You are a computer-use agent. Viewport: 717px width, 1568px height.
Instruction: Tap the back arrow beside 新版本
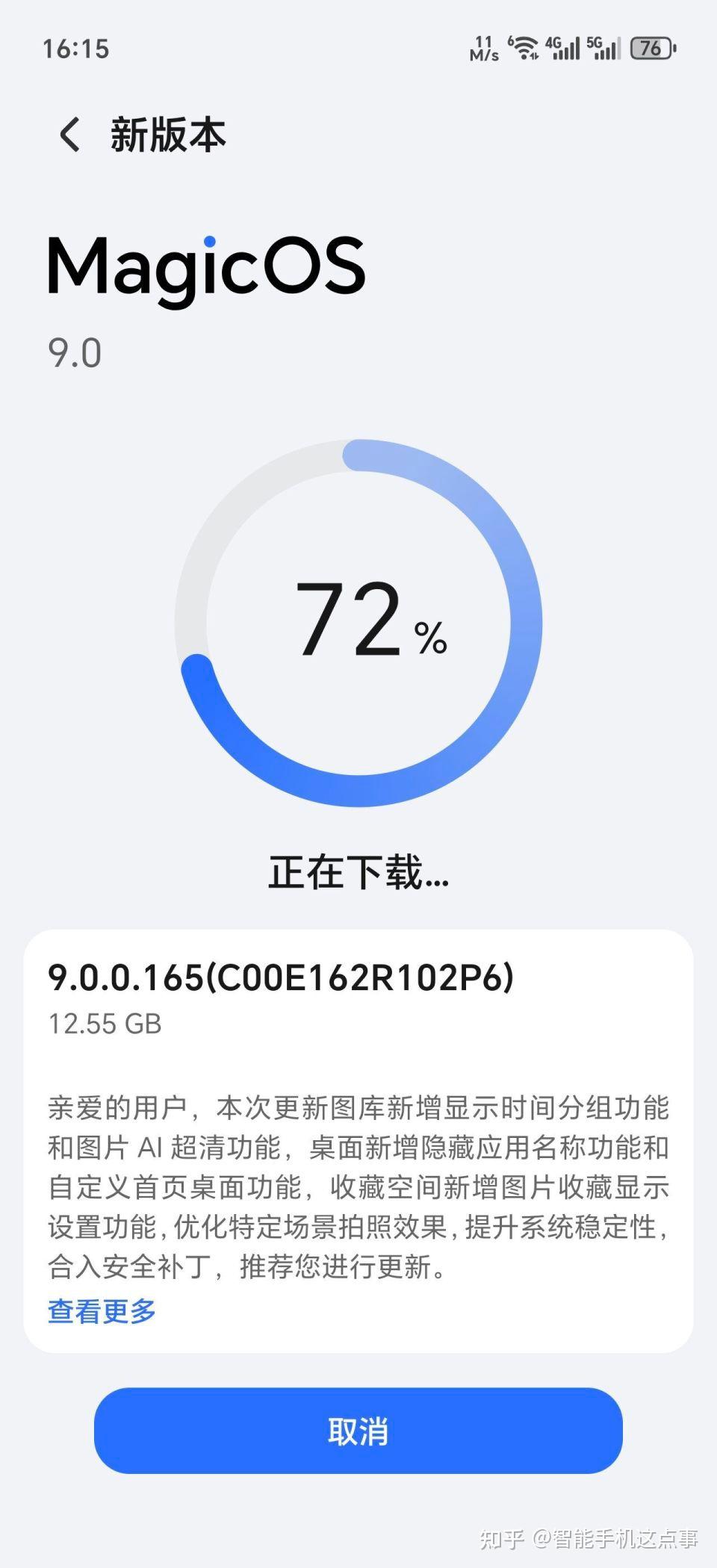click(71, 134)
